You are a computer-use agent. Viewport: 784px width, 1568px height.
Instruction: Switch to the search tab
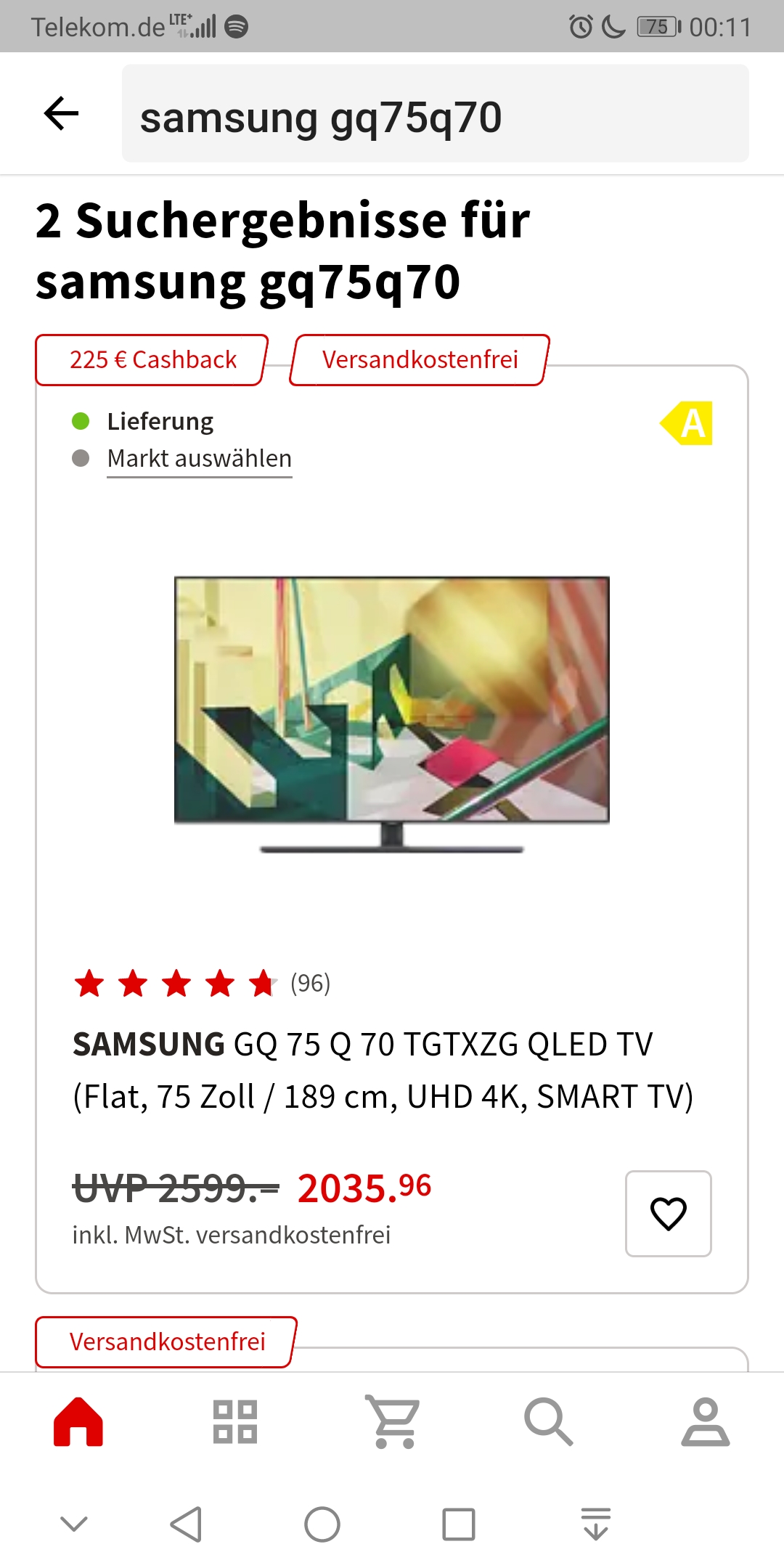549,1421
